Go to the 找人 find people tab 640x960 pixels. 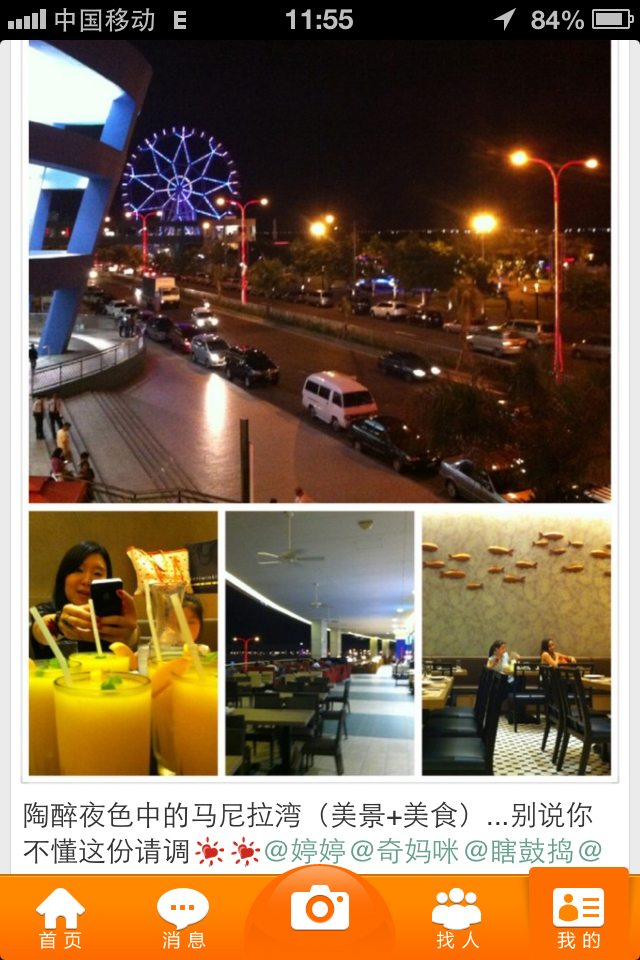coord(457,917)
